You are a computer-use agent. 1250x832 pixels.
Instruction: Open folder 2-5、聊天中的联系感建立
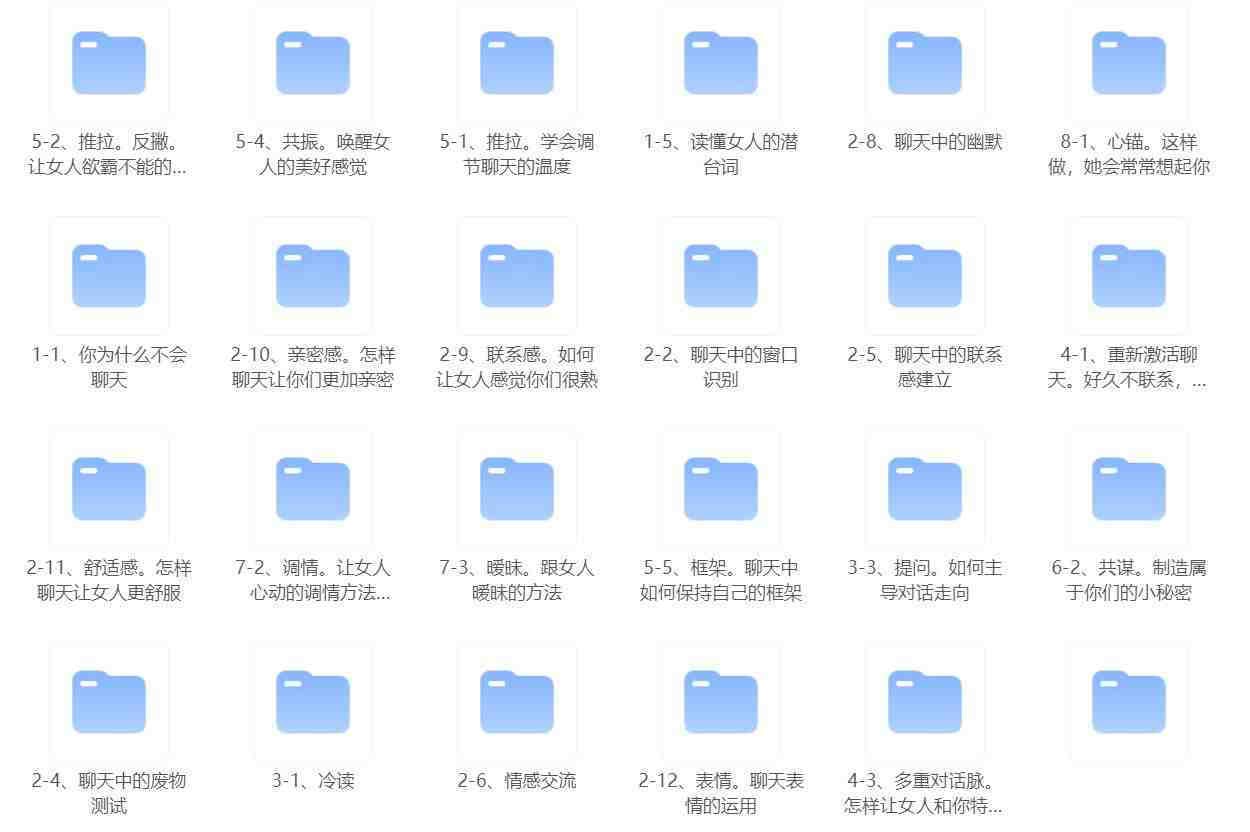tap(925, 276)
